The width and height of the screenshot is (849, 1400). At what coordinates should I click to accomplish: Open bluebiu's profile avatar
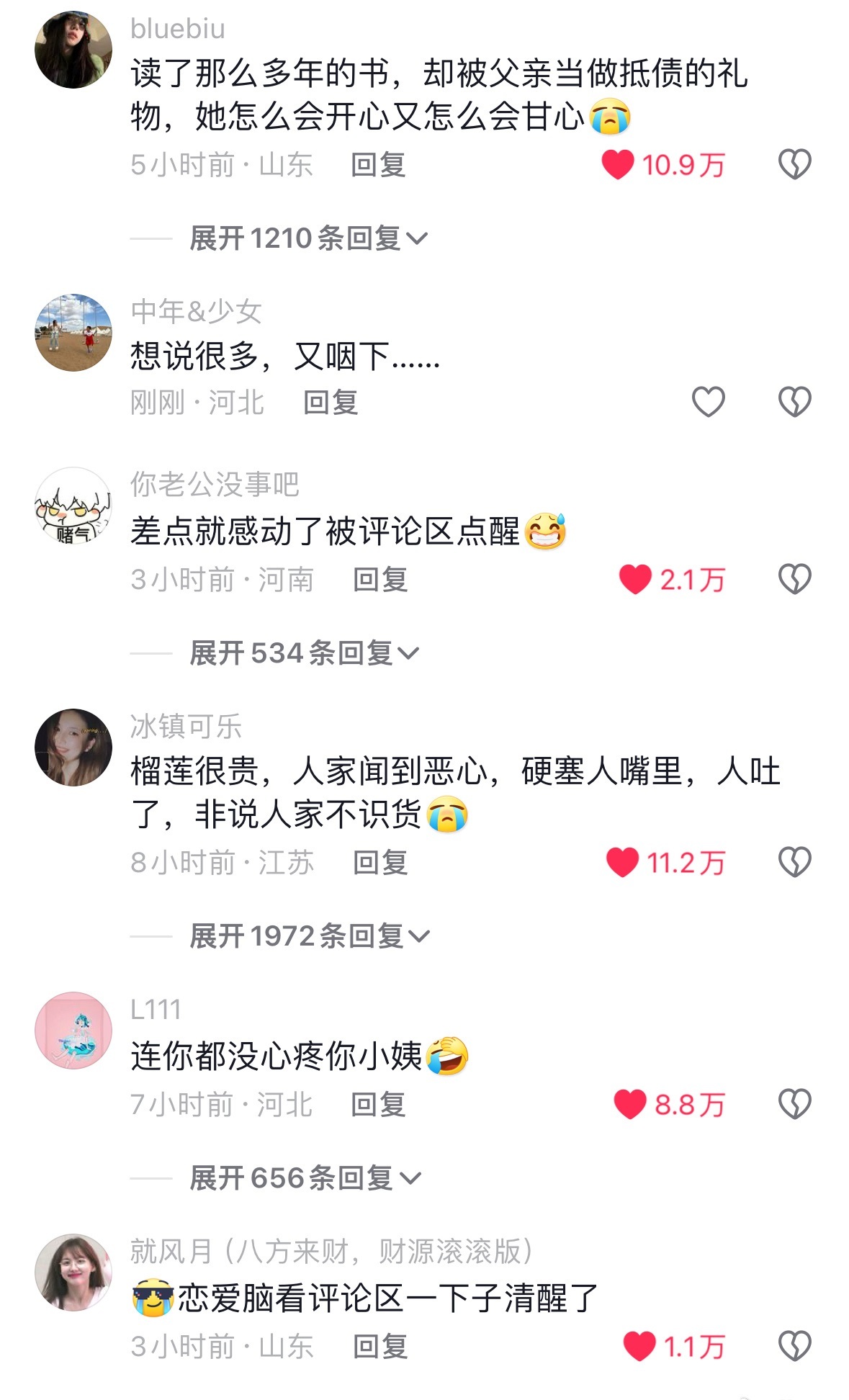[x=73, y=50]
